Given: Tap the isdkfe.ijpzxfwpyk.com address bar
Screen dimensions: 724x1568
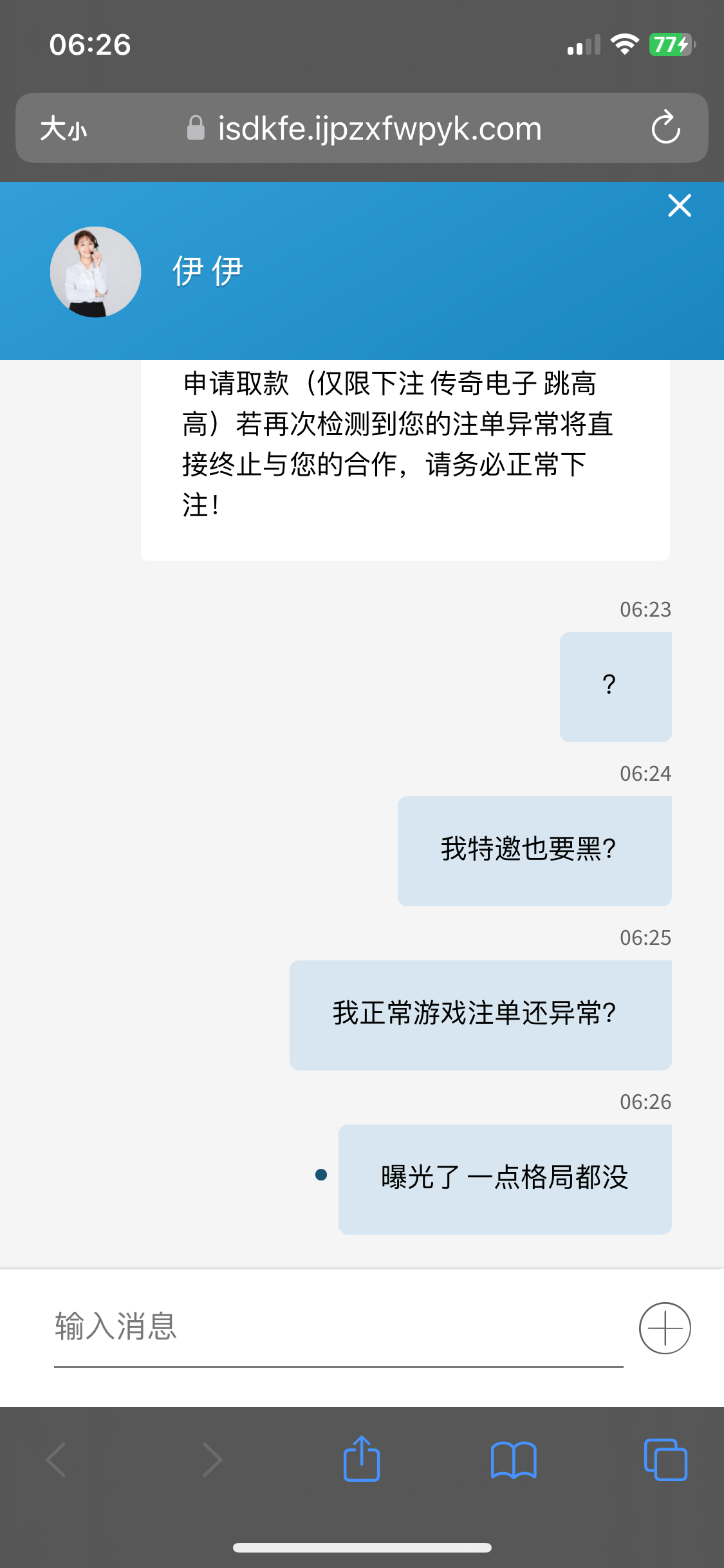Looking at the screenshot, I should click(x=379, y=128).
